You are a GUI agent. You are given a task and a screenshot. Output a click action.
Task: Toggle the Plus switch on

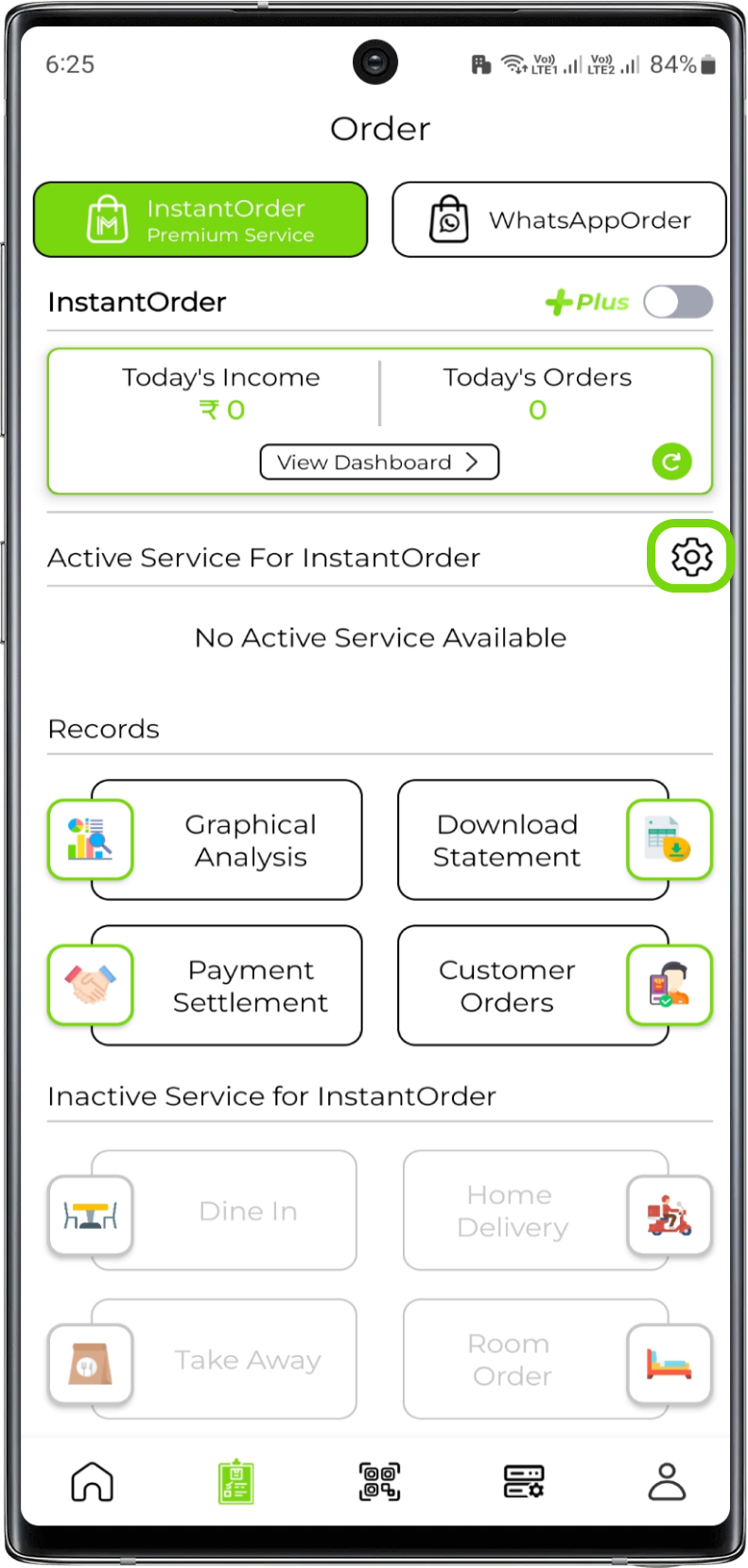point(677,302)
